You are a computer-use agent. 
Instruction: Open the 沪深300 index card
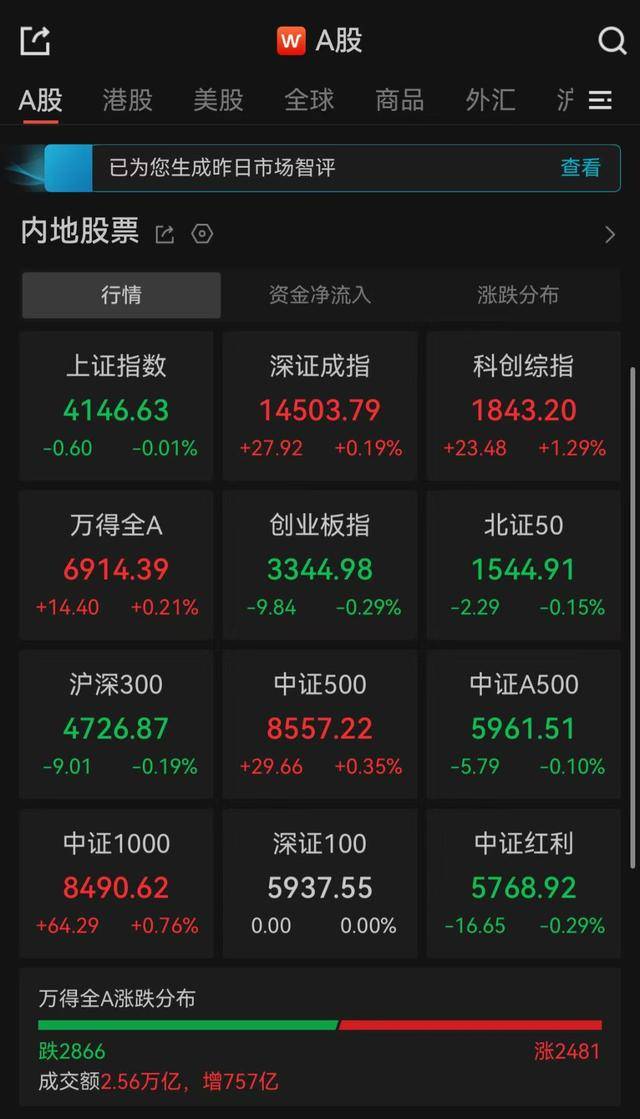[x=116, y=723]
